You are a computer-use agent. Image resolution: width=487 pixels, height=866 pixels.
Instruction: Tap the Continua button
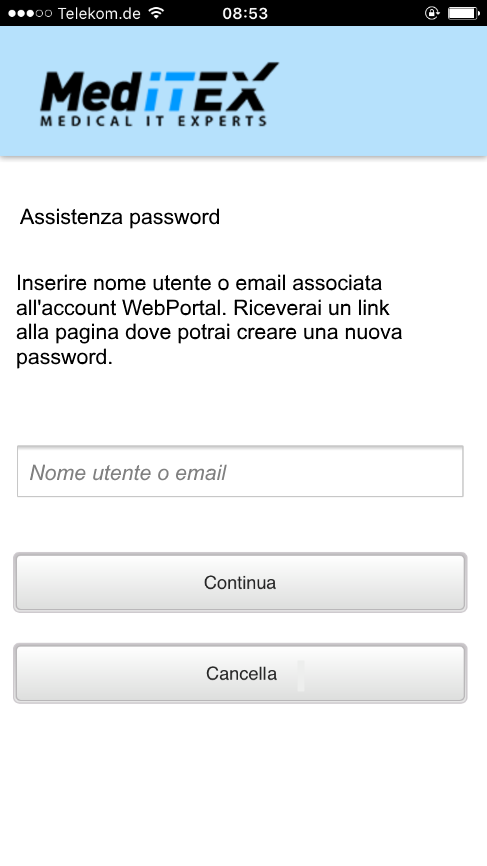click(x=240, y=583)
